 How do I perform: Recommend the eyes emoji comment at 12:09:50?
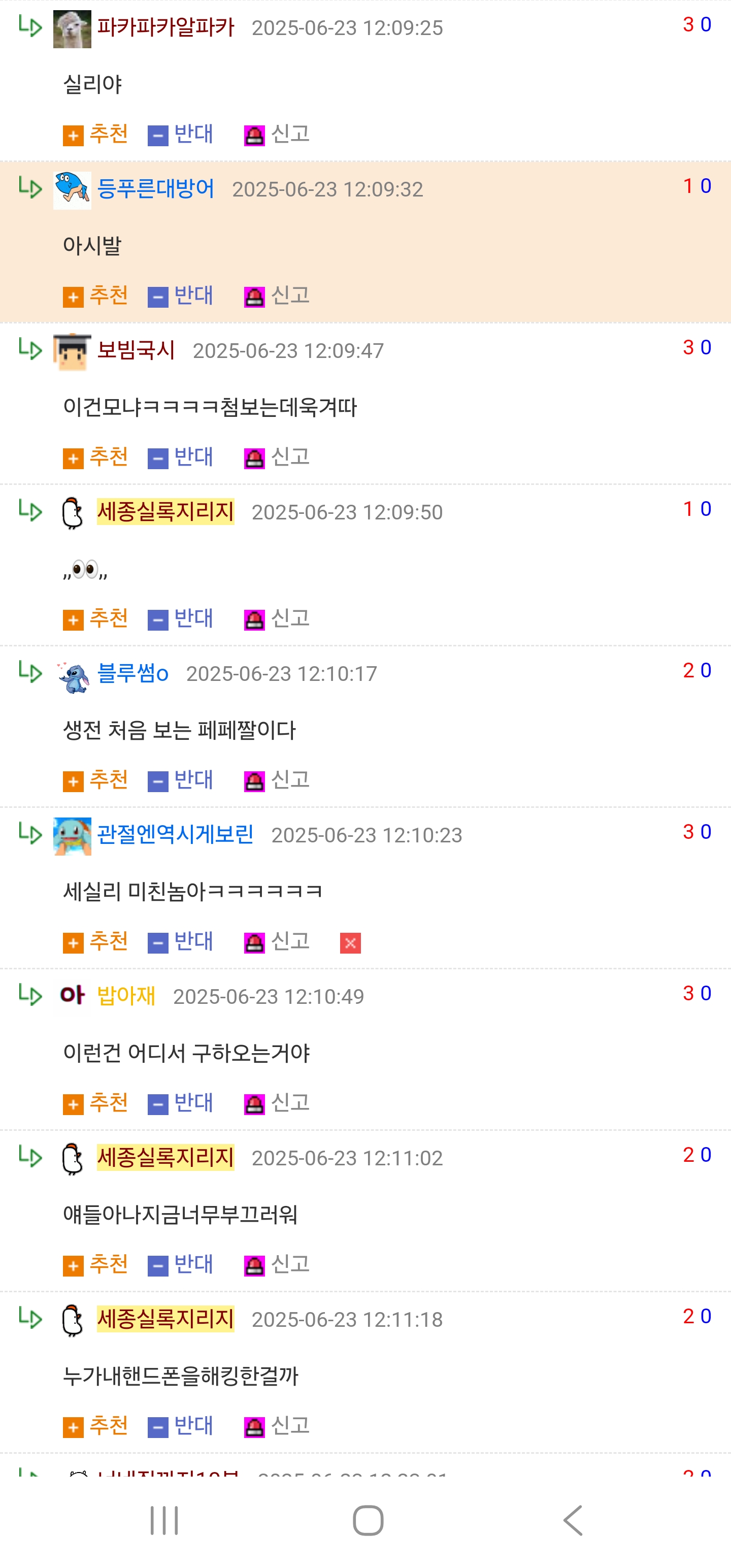coord(95,618)
